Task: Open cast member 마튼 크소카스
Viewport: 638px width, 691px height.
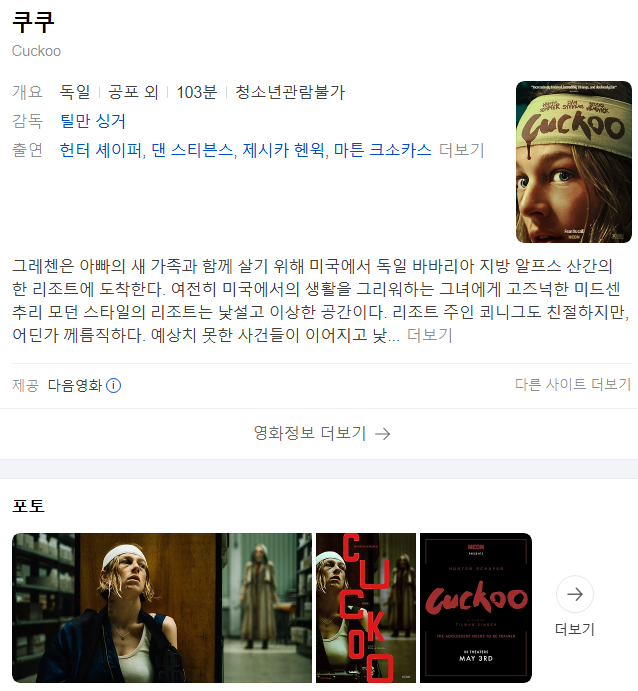Action: pos(382,150)
